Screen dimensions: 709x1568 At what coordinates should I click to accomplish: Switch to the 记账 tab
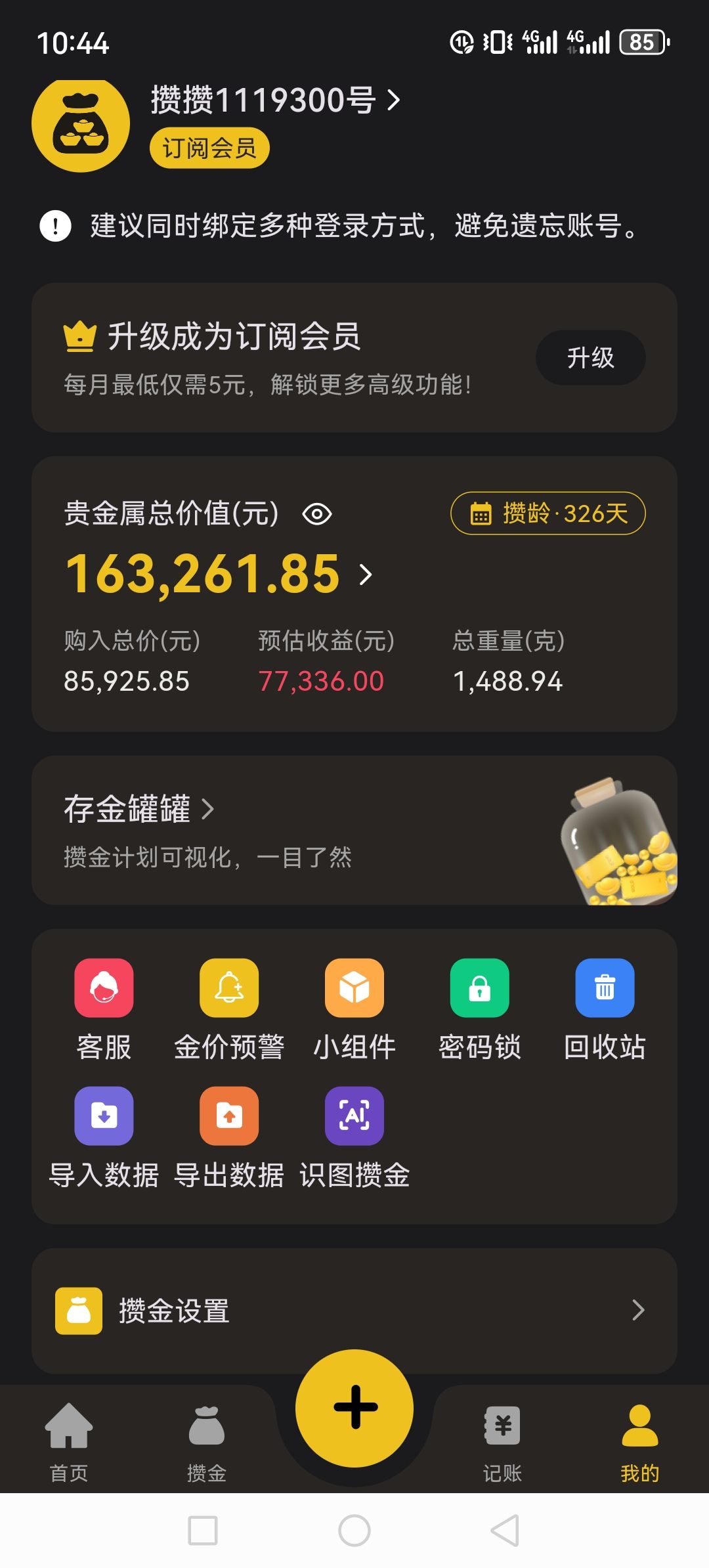point(502,1439)
